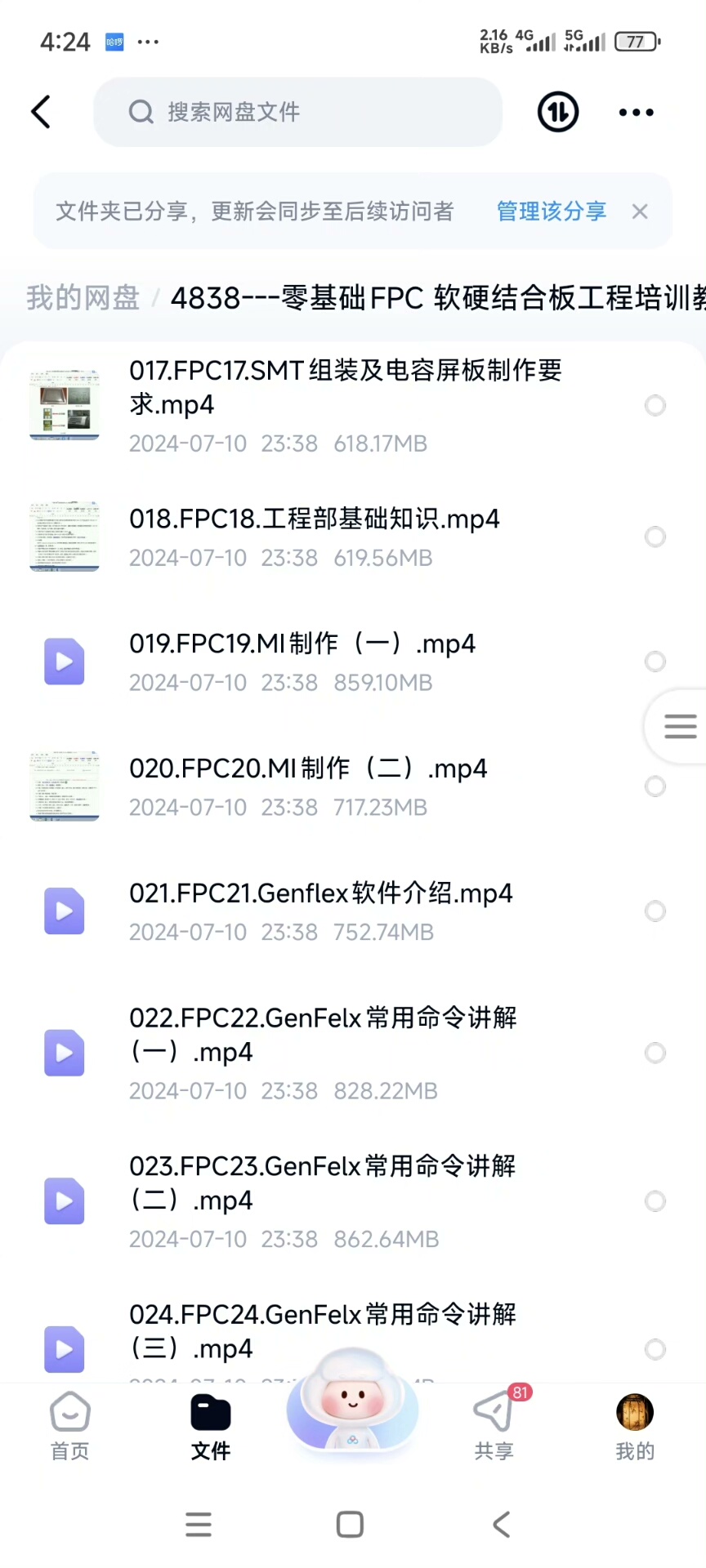Select the circle beside 022.FPC22.GenFelx常用命令讲解（一）
The image size is (706, 1568).
655,1053
